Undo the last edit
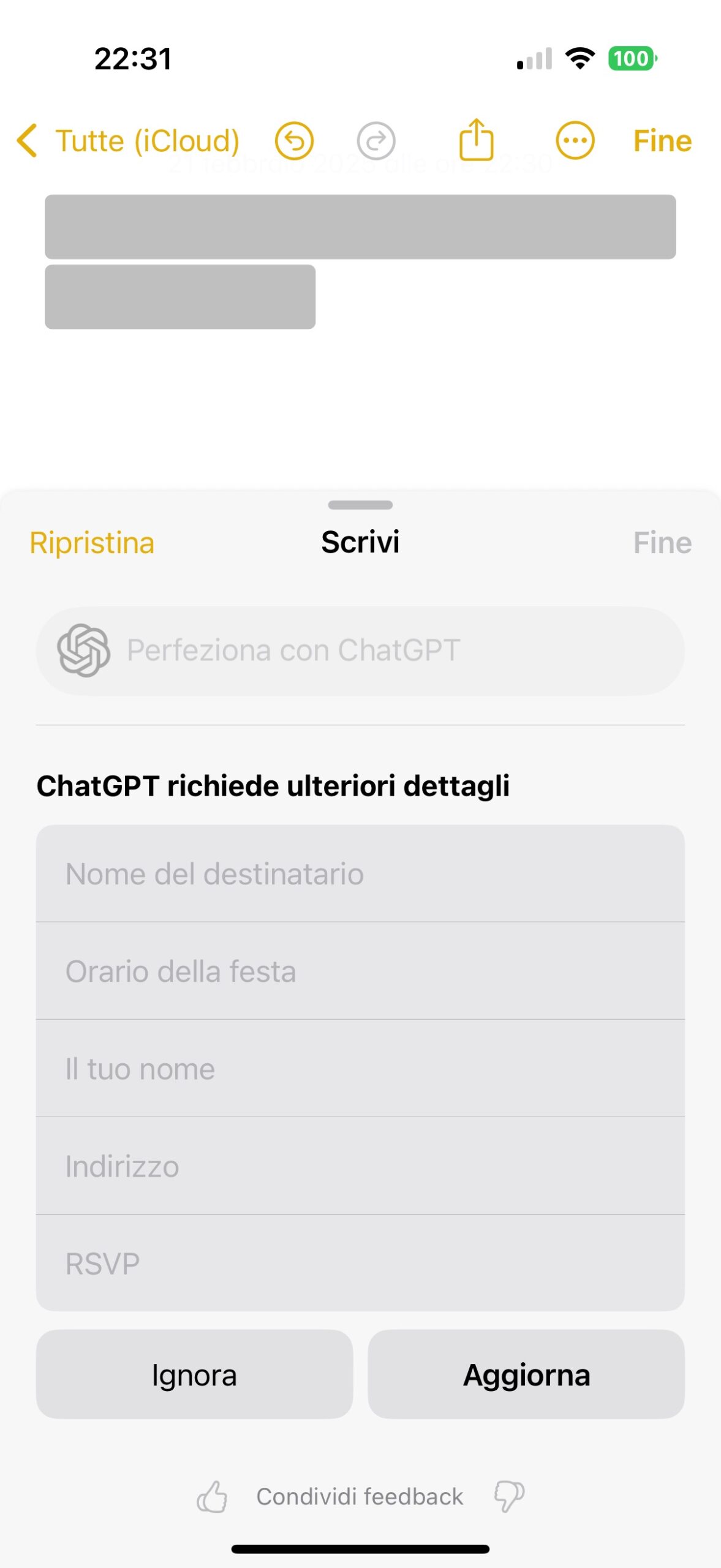 tap(294, 141)
